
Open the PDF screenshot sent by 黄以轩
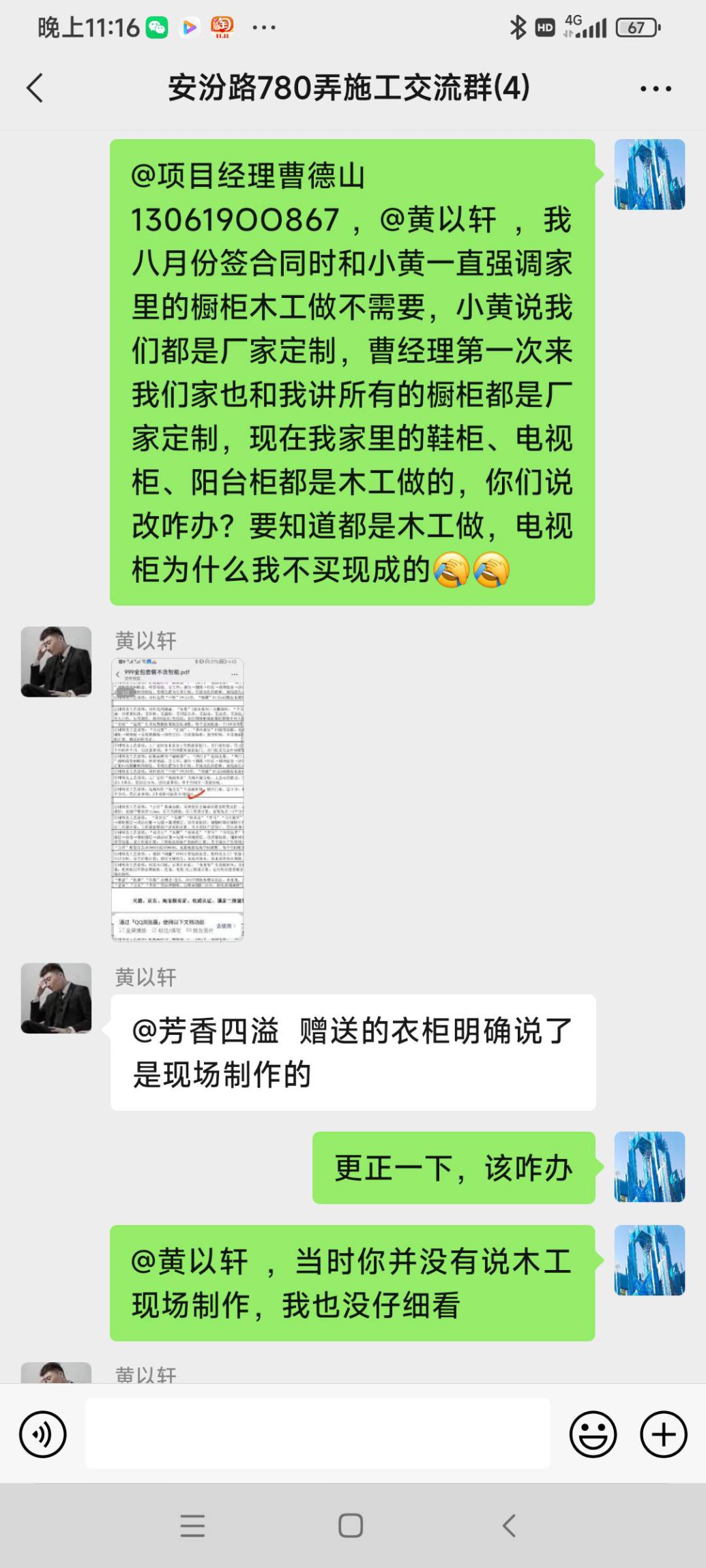coord(177,799)
